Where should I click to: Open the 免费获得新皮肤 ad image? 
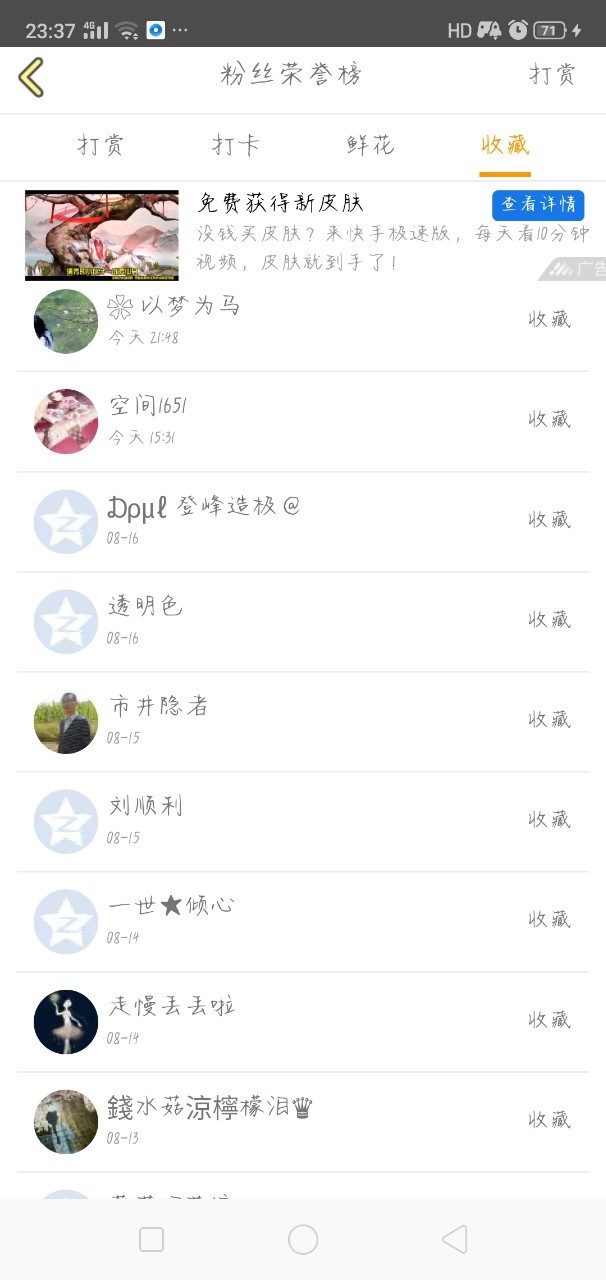tap(102, 235)
